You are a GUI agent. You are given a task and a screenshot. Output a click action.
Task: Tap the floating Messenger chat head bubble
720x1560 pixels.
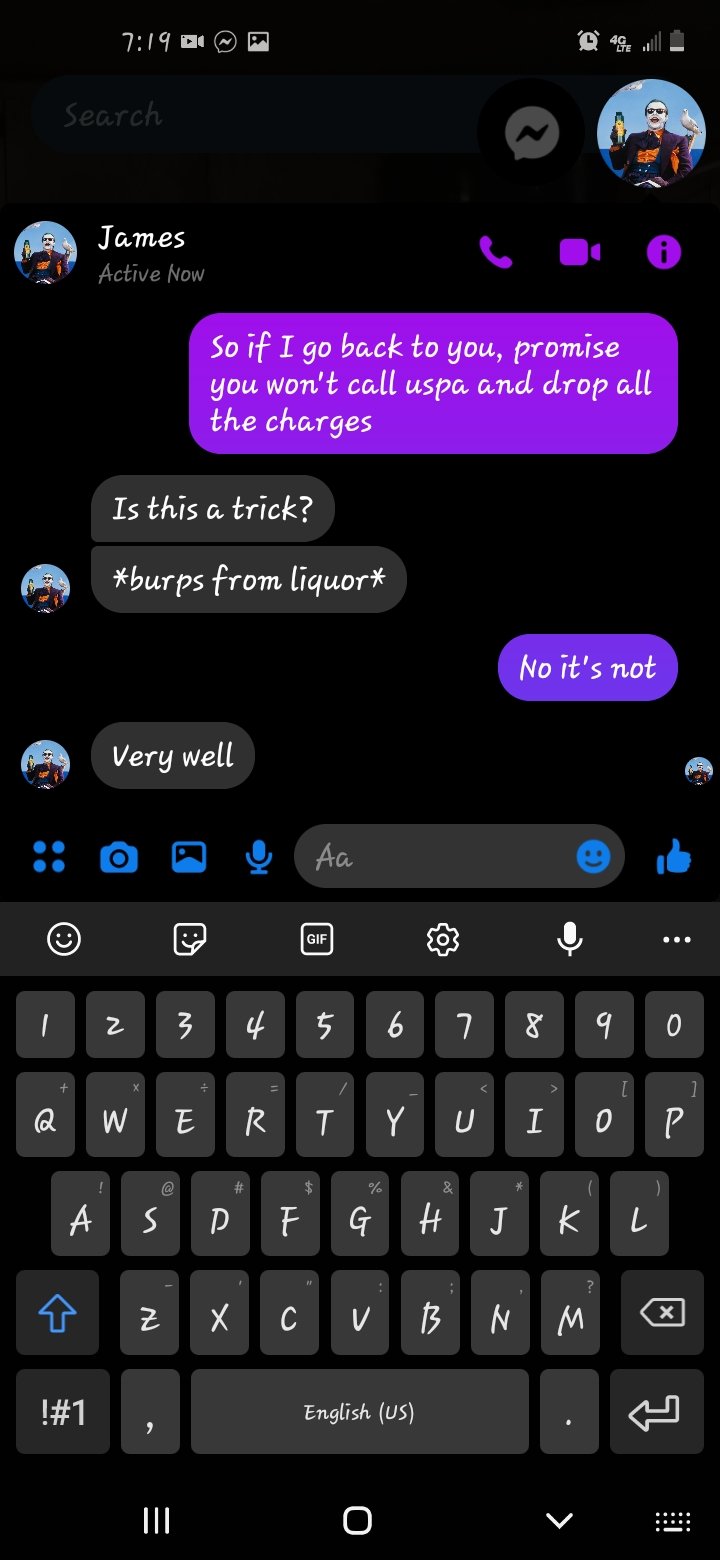point(531,132)
